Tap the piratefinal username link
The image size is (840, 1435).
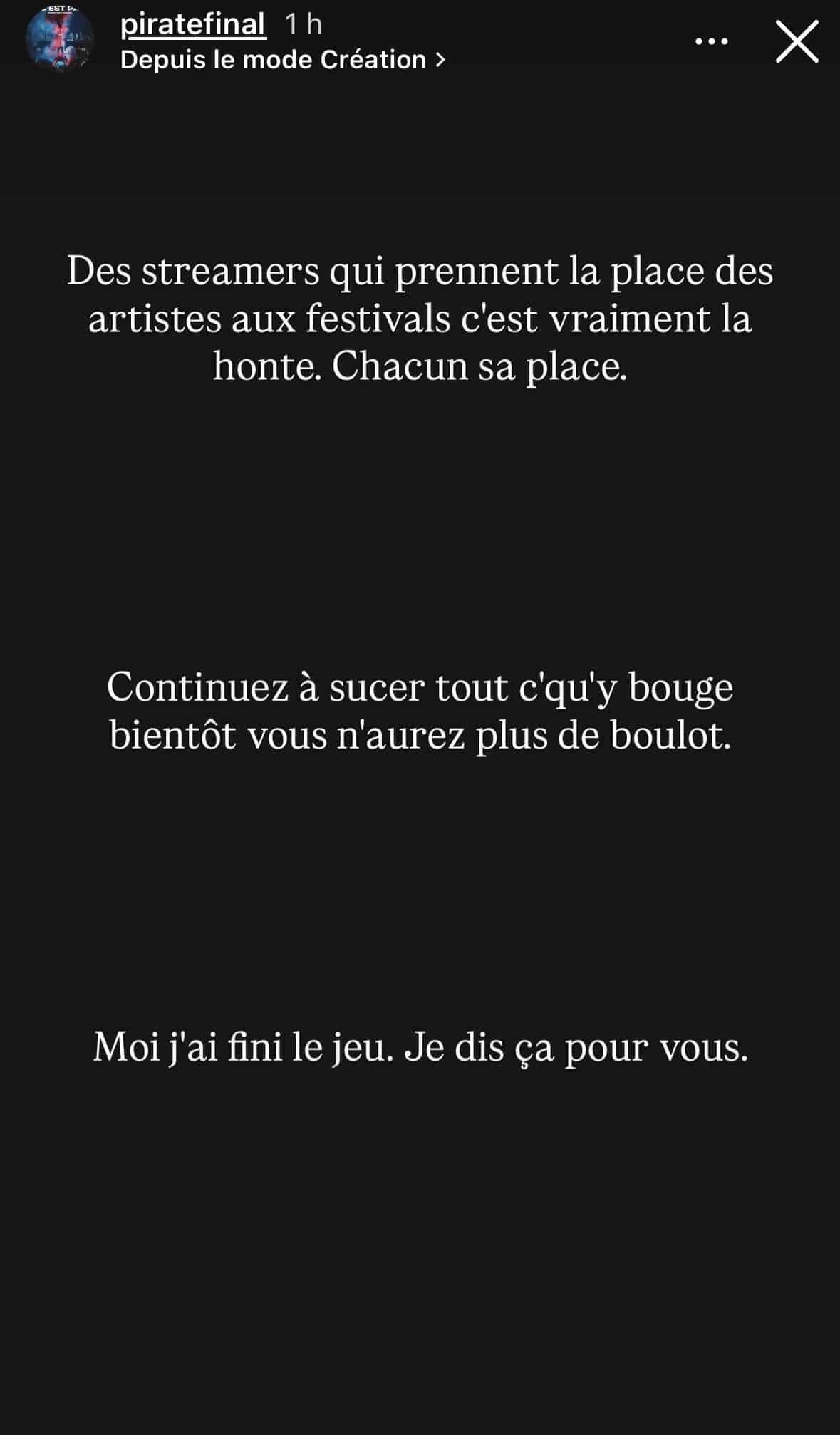point(193,24)
